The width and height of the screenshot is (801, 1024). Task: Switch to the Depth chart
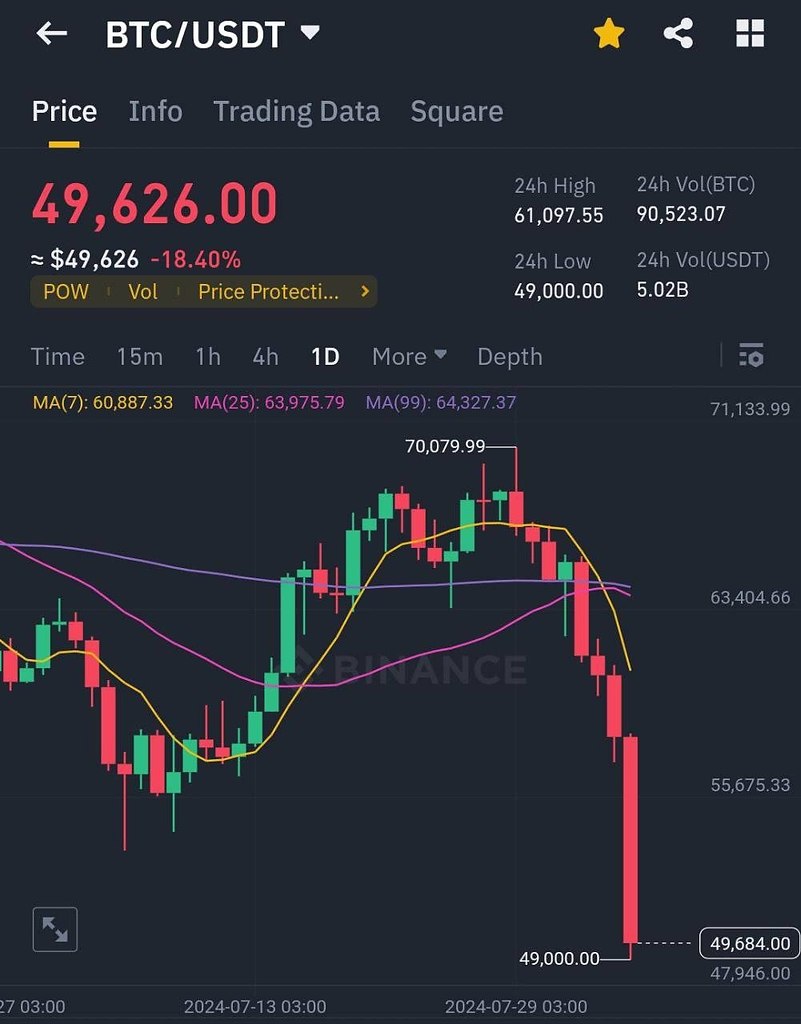pyautogui.click(x=510, y=357)
